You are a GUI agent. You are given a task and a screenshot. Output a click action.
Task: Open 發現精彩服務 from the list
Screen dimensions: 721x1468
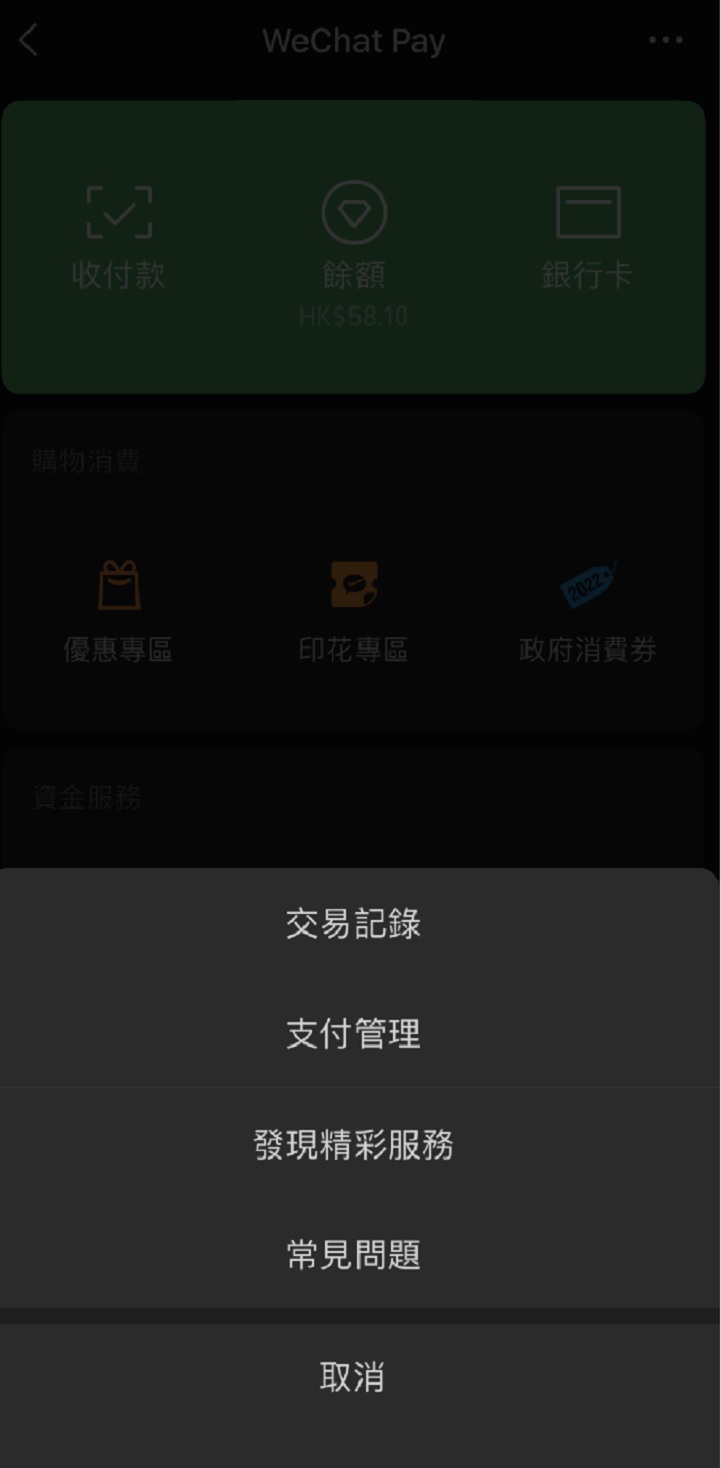coord(355,1146)
